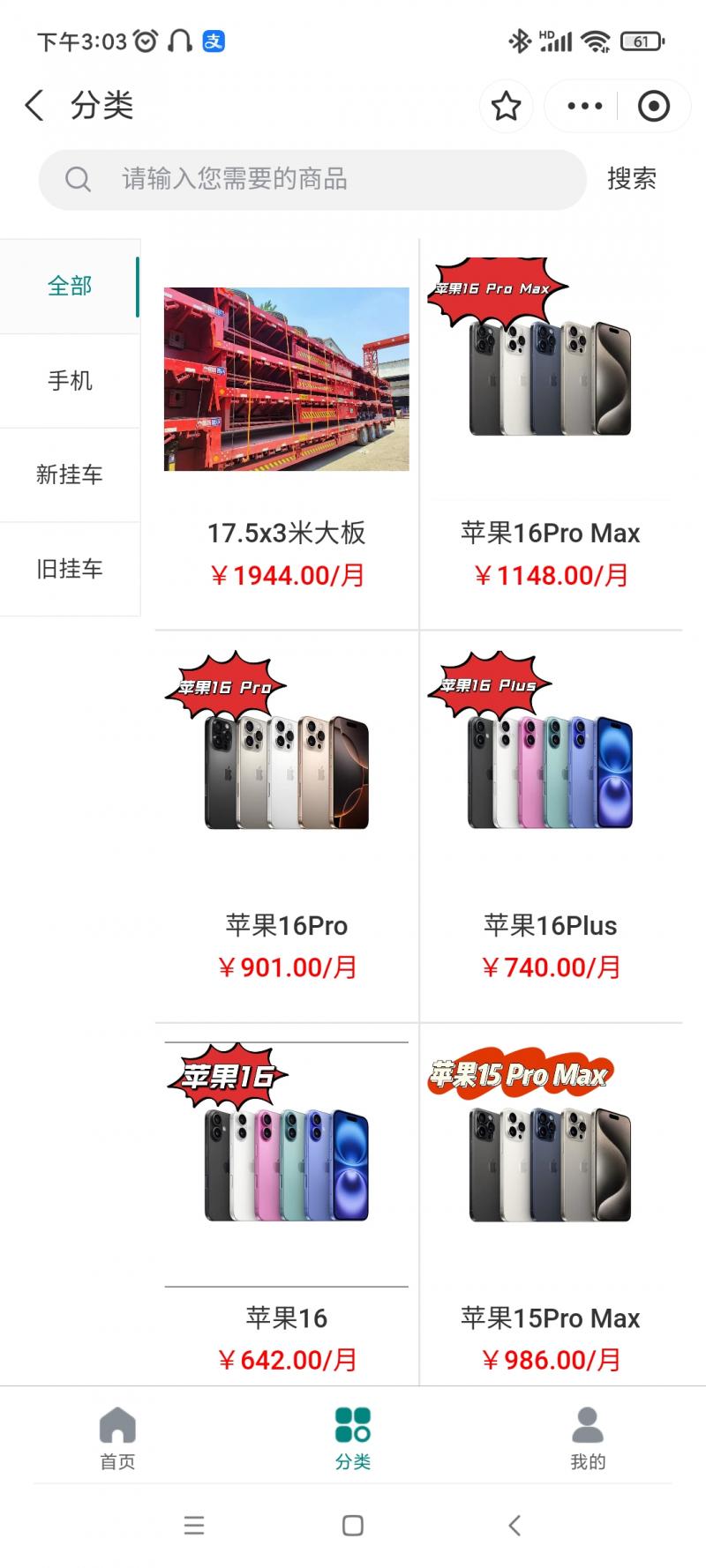Select the 全部 category
706x1568 pixels.
click(x=70, y=286)
